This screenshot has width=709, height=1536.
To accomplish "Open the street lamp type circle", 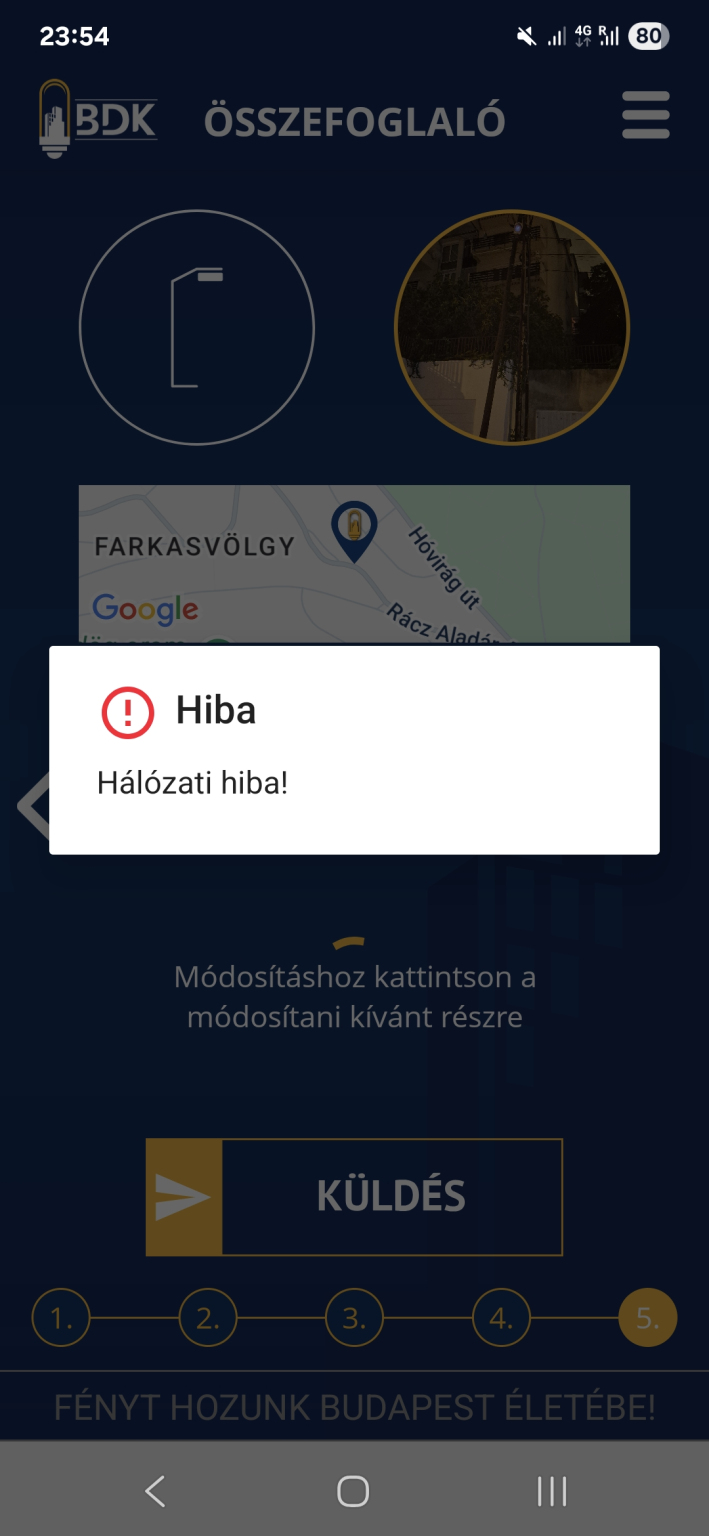I will point(197,327).
